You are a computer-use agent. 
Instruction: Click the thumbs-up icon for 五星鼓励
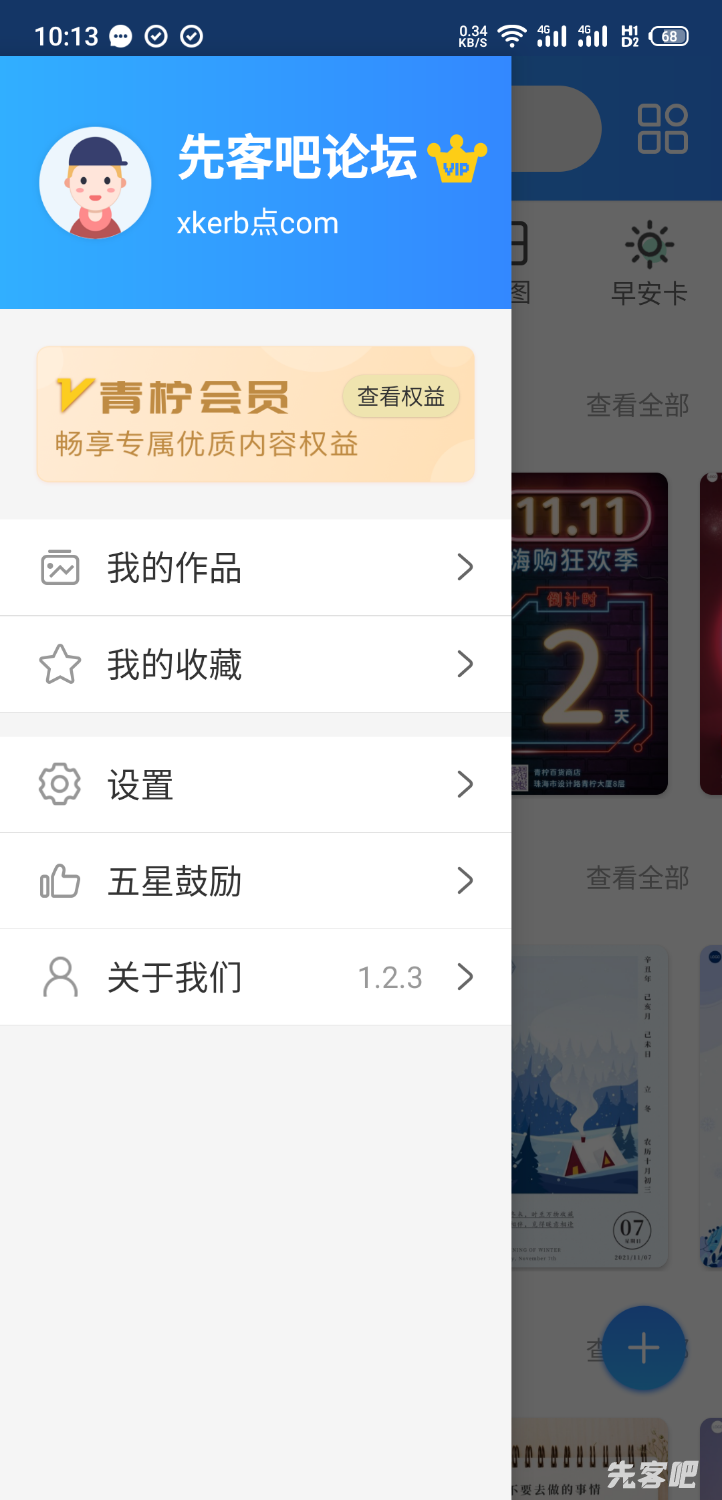tap(59, 880)
